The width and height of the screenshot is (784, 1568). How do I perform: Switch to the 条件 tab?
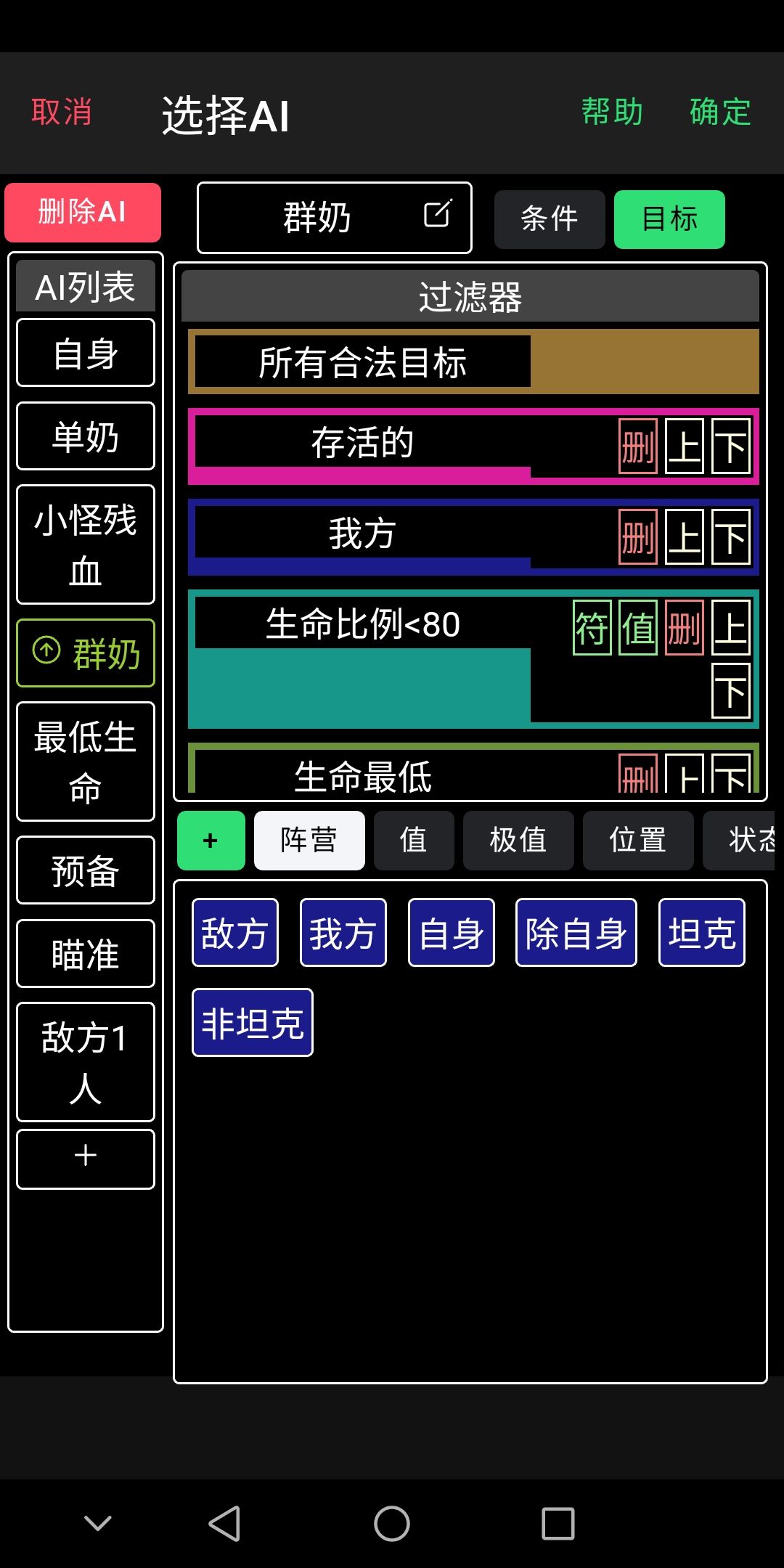[550, 218]
